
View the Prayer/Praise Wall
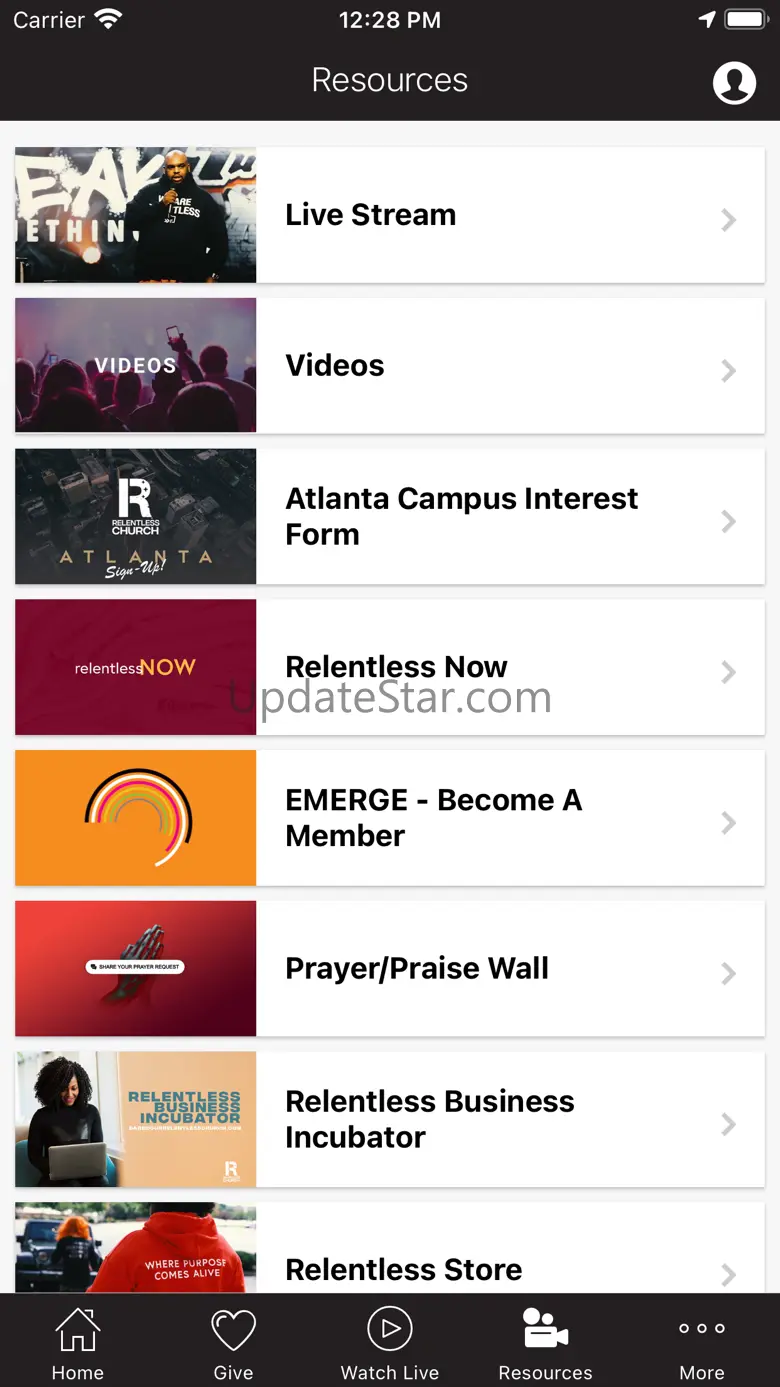tap(390, 969)
